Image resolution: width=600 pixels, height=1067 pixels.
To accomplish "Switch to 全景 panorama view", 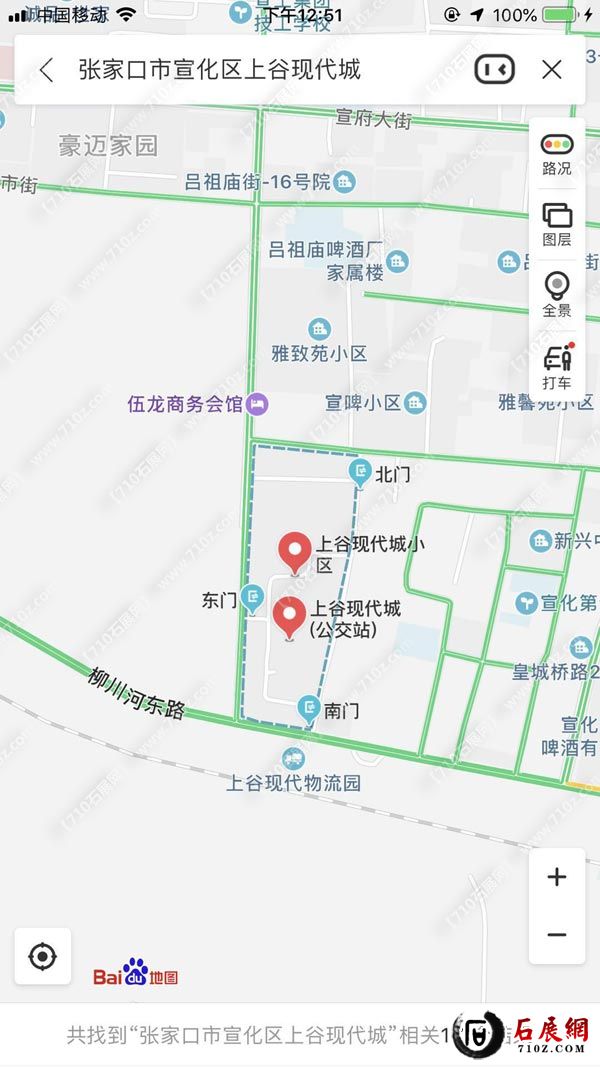I will click(x=557, y=294).
